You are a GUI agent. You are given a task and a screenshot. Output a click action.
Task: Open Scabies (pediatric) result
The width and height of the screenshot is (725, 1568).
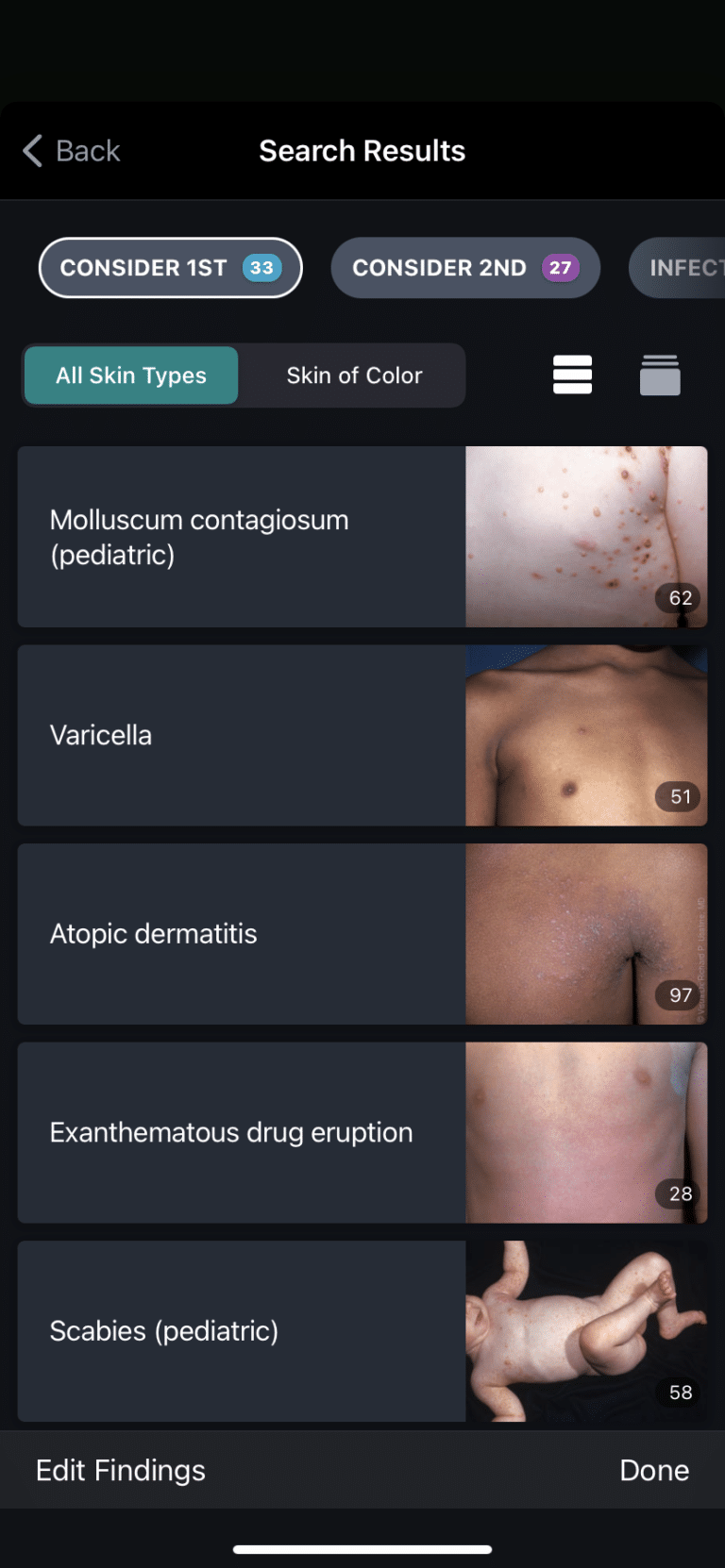(x=362, y=1331)
